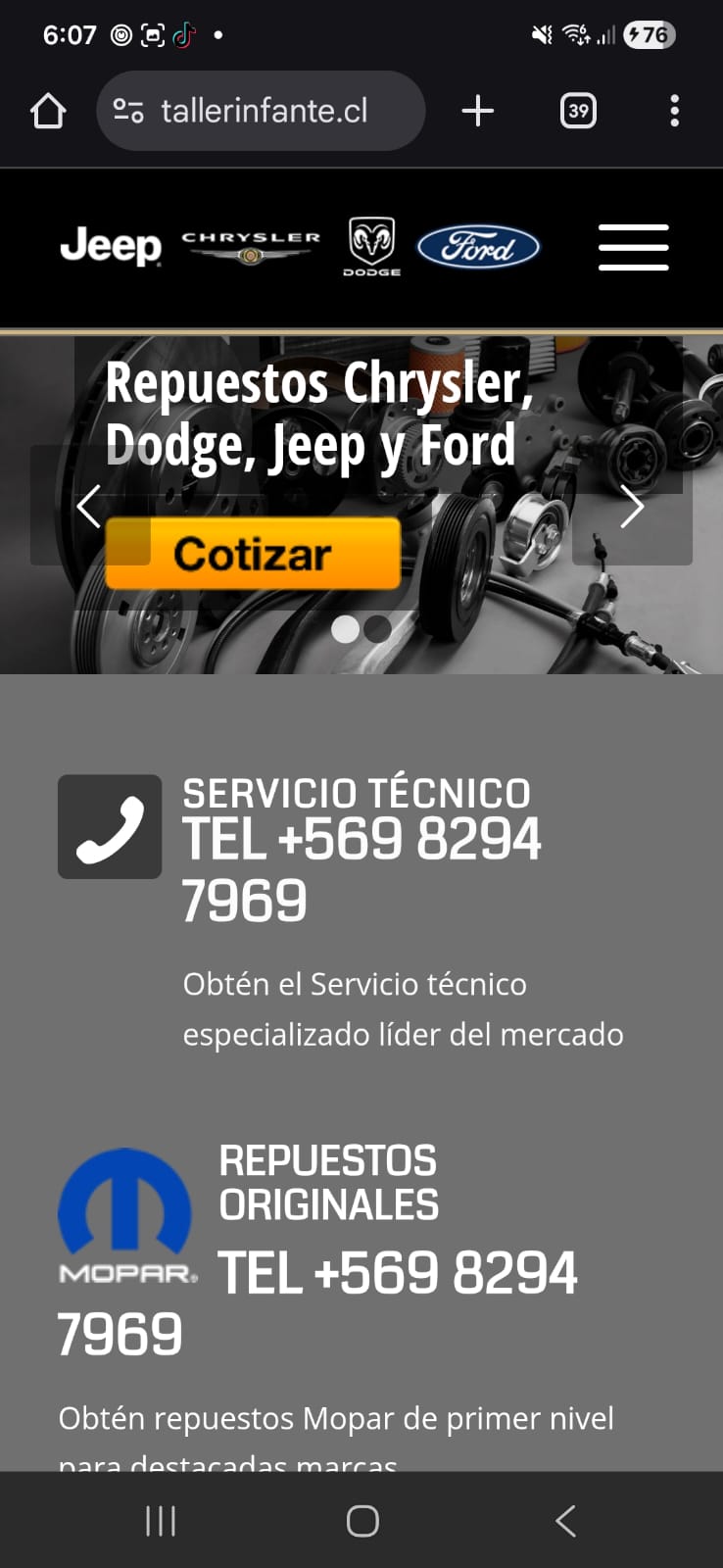
Task: Go to the browser home page
Action: [x=48, y=111]
